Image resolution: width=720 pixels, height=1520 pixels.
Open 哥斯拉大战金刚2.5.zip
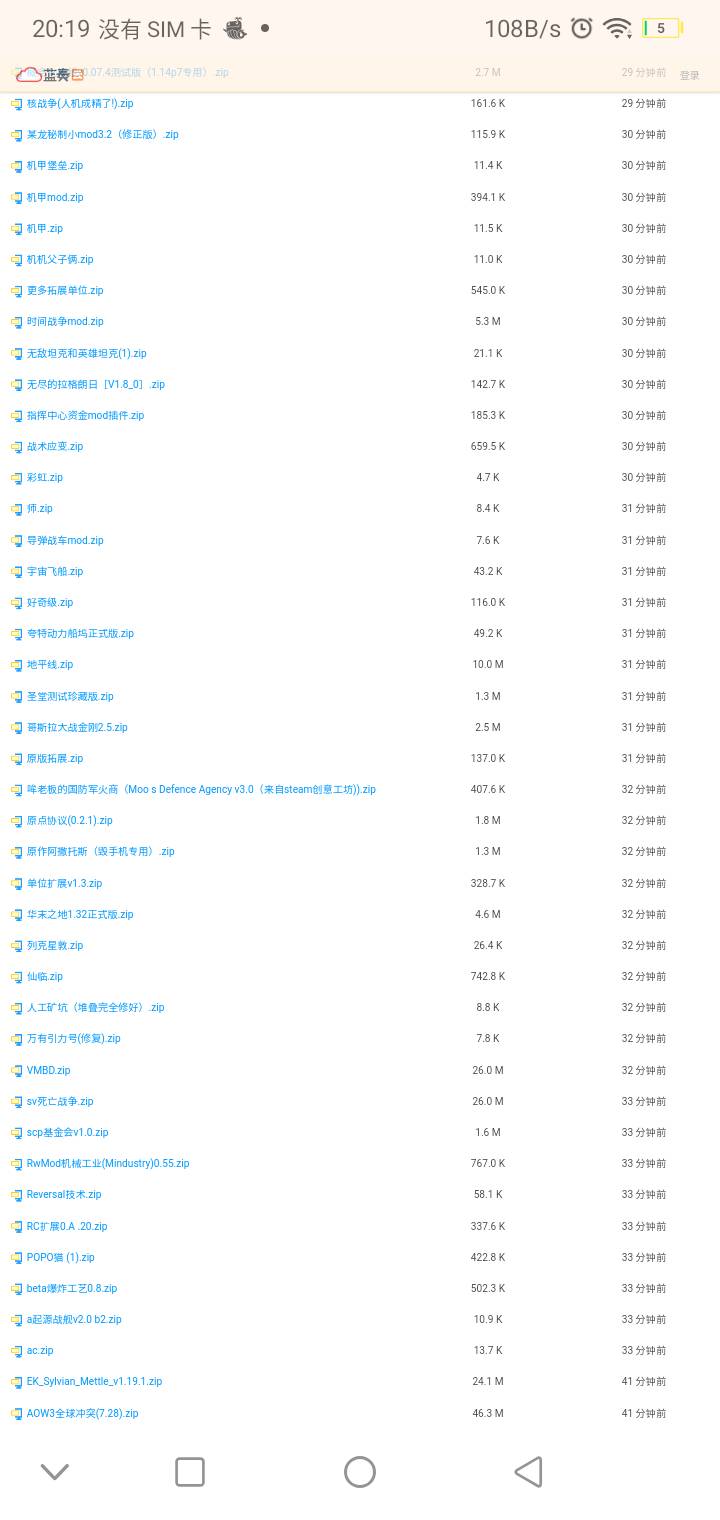click(77, 728)
